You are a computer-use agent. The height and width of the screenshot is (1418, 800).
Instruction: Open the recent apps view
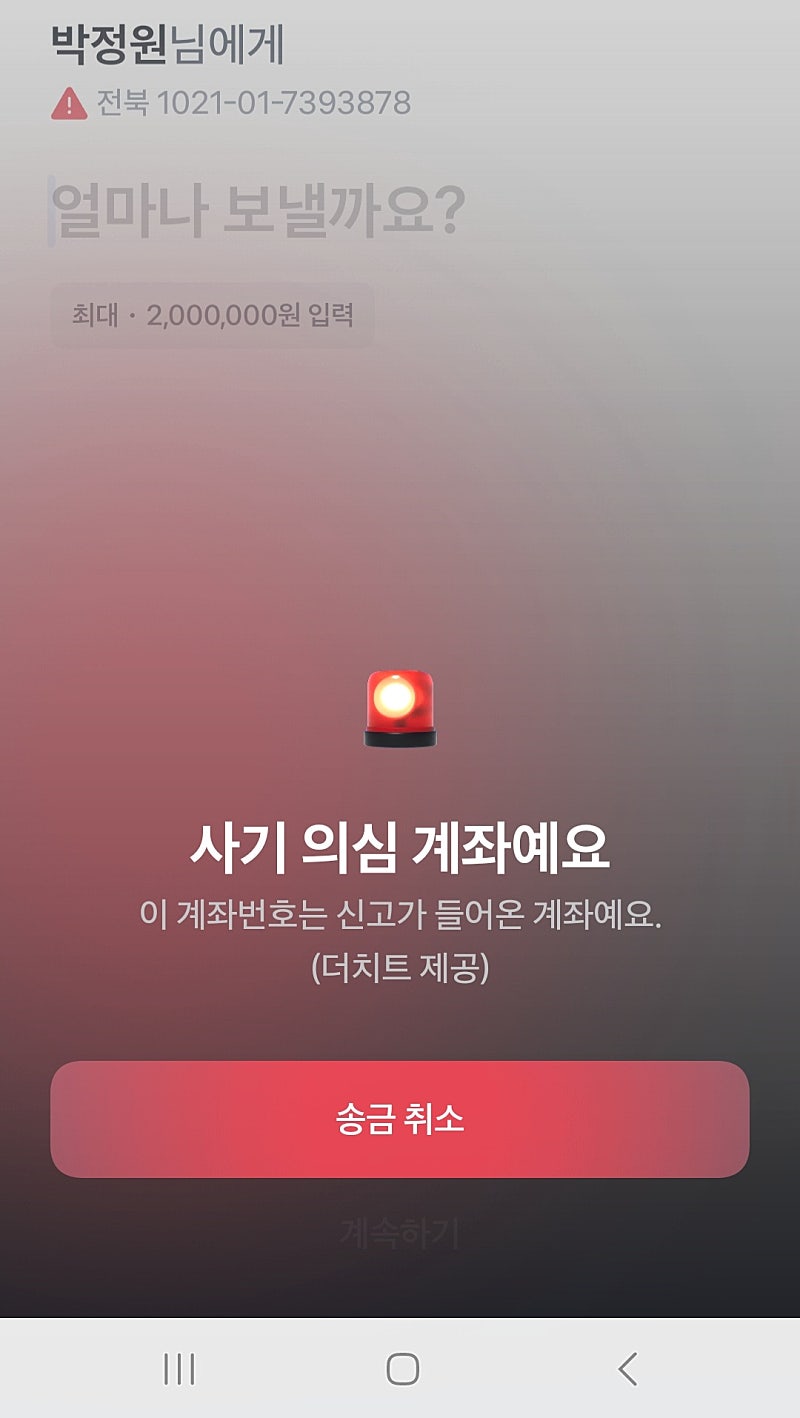[179, 1369]
